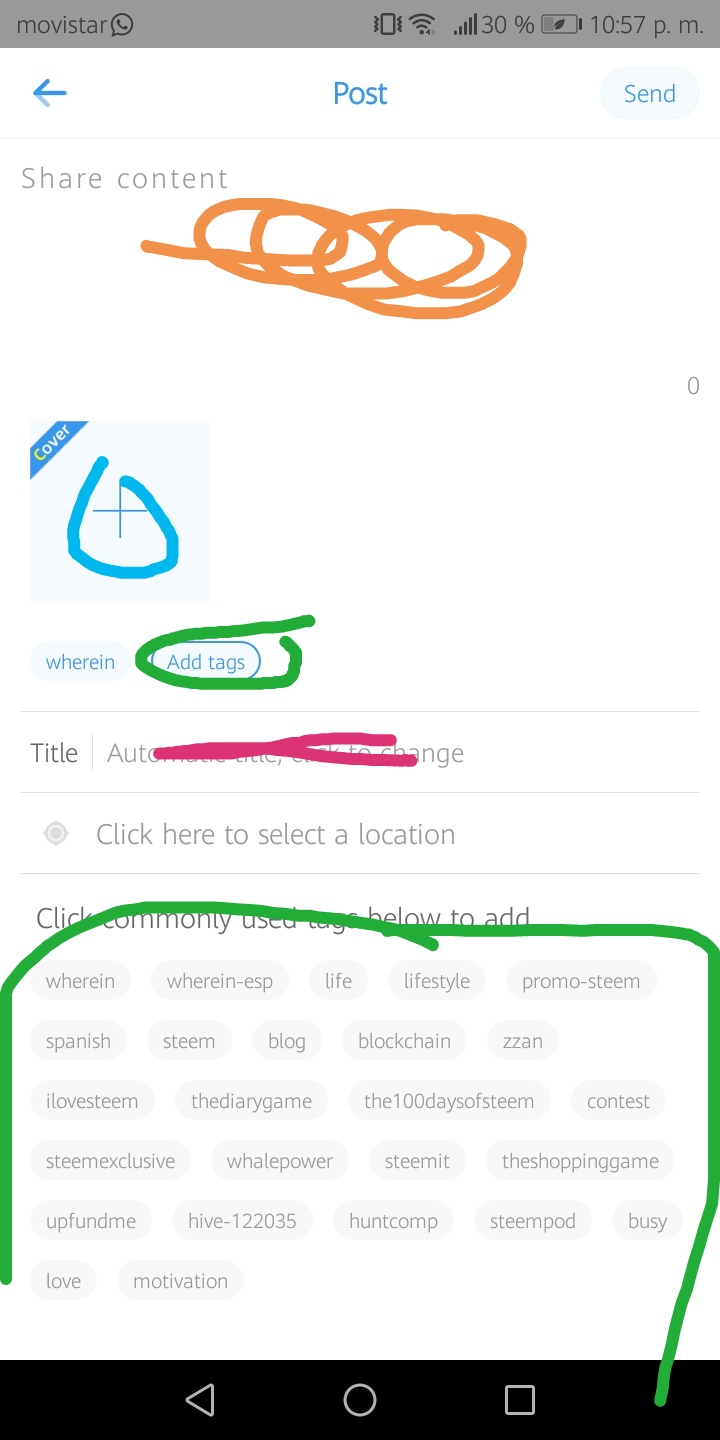Tap the Share content text area
This screenshot has width=720, height=1440.
click(x=360, y=260)
